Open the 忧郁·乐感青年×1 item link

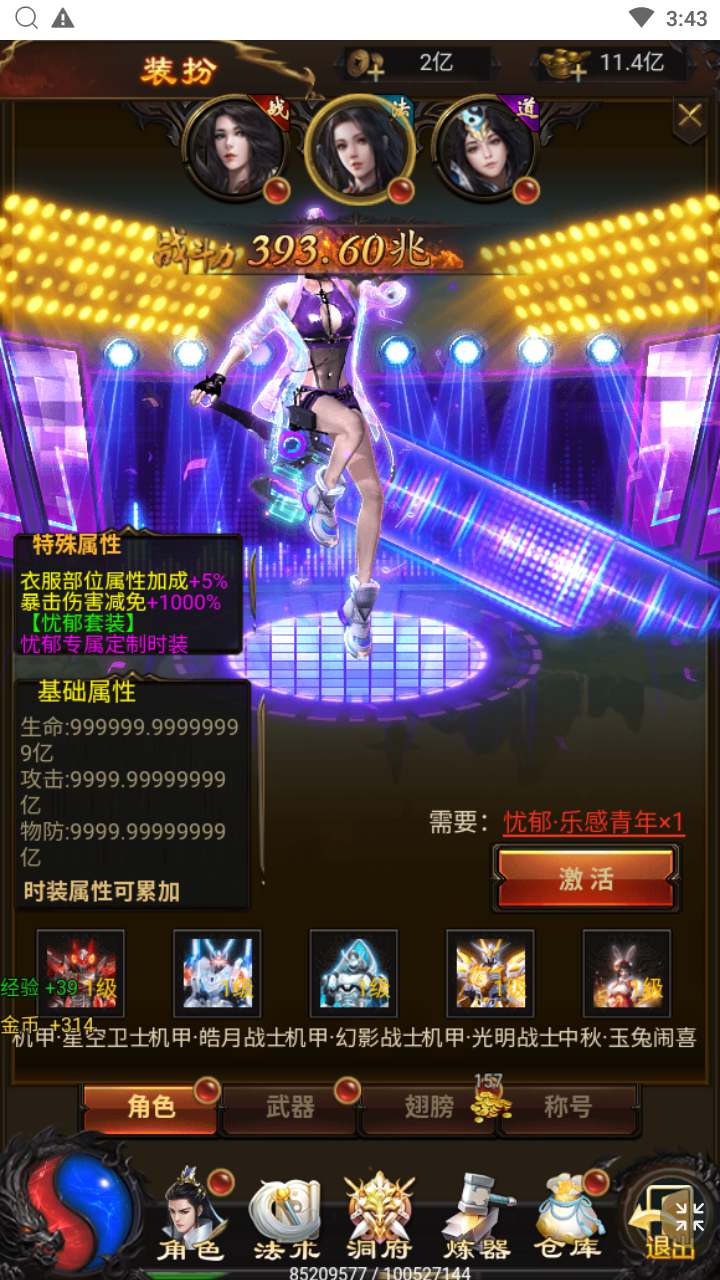[593, 823]
